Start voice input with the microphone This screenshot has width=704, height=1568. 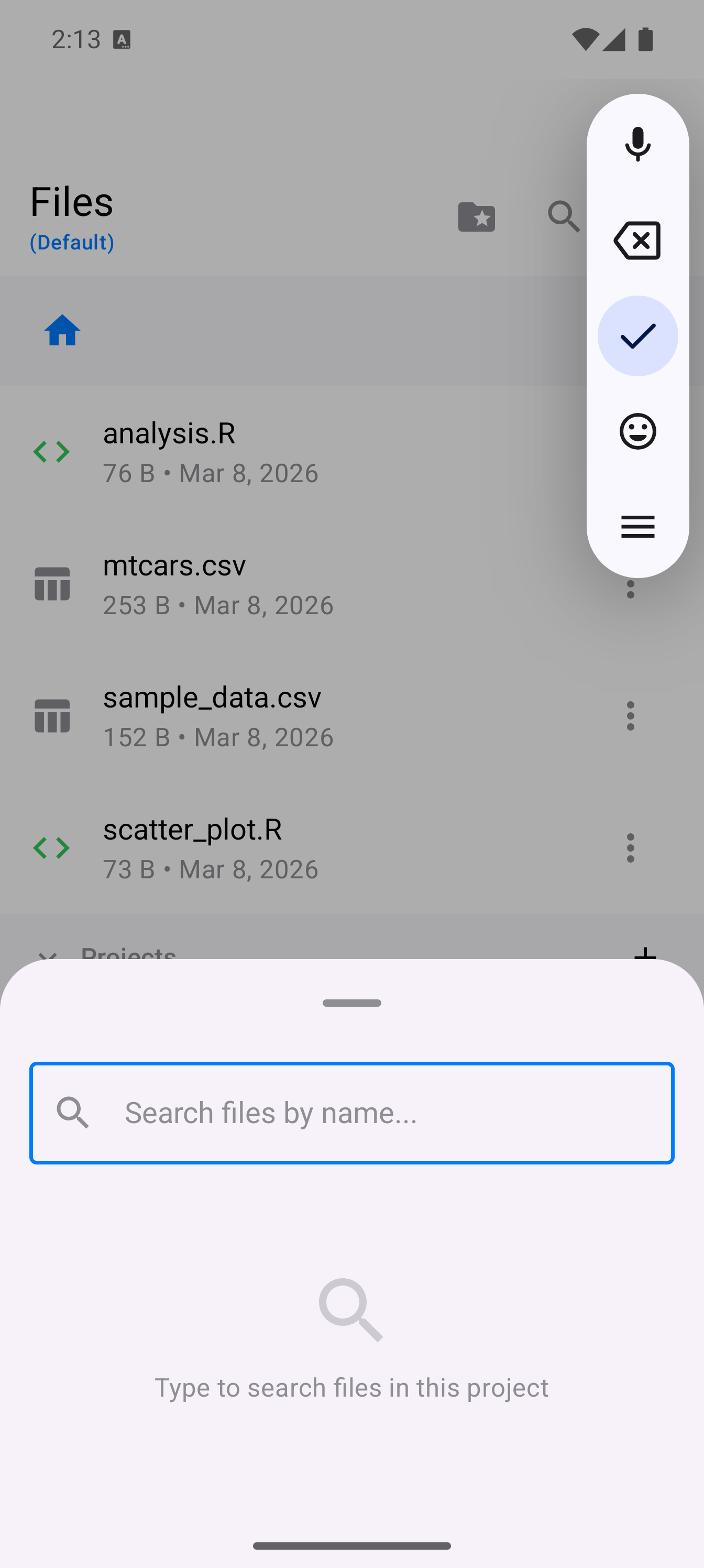(637, 144)
